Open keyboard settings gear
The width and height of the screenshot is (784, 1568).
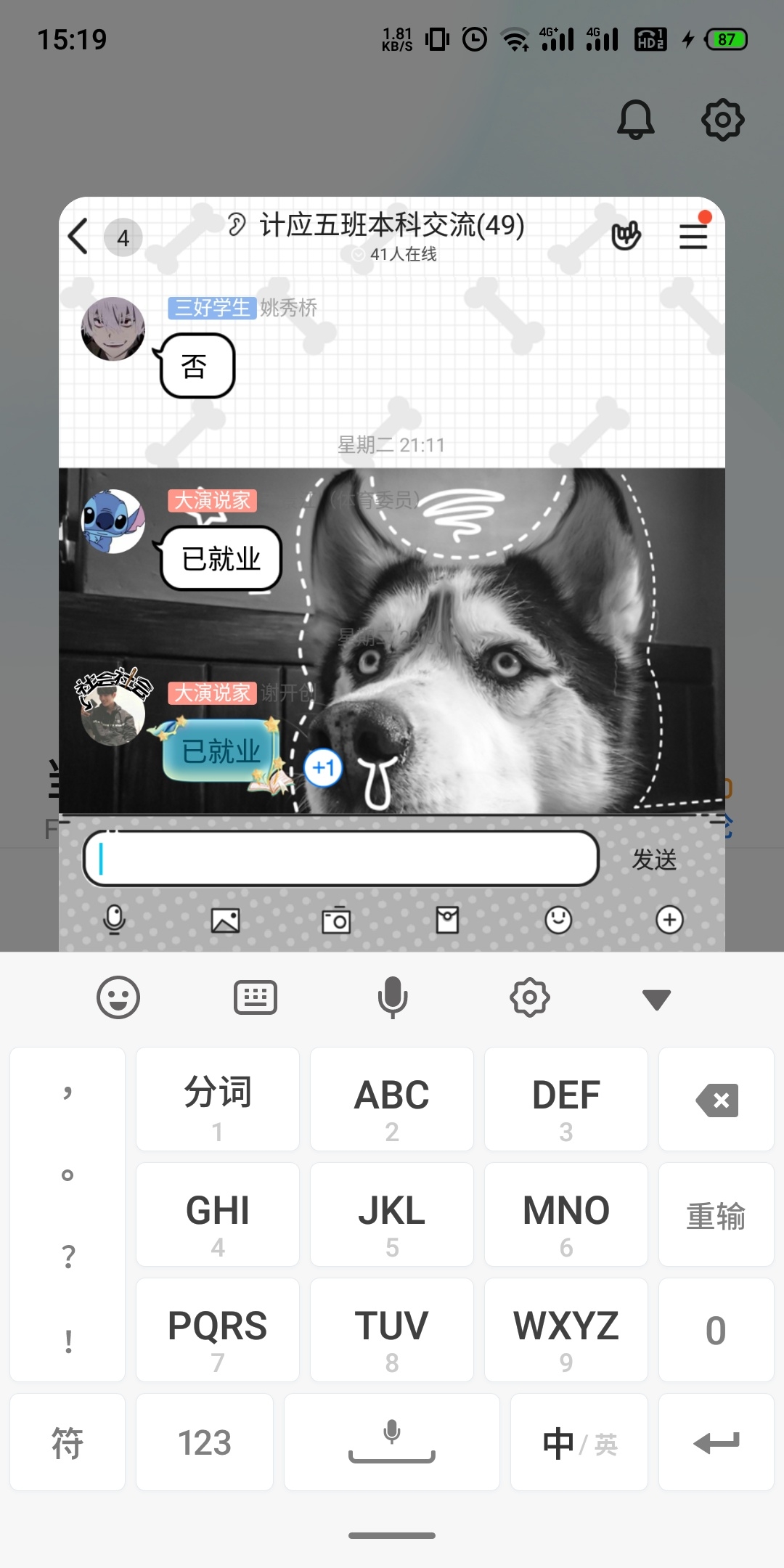pyautogui.click(x=530, y=997)
